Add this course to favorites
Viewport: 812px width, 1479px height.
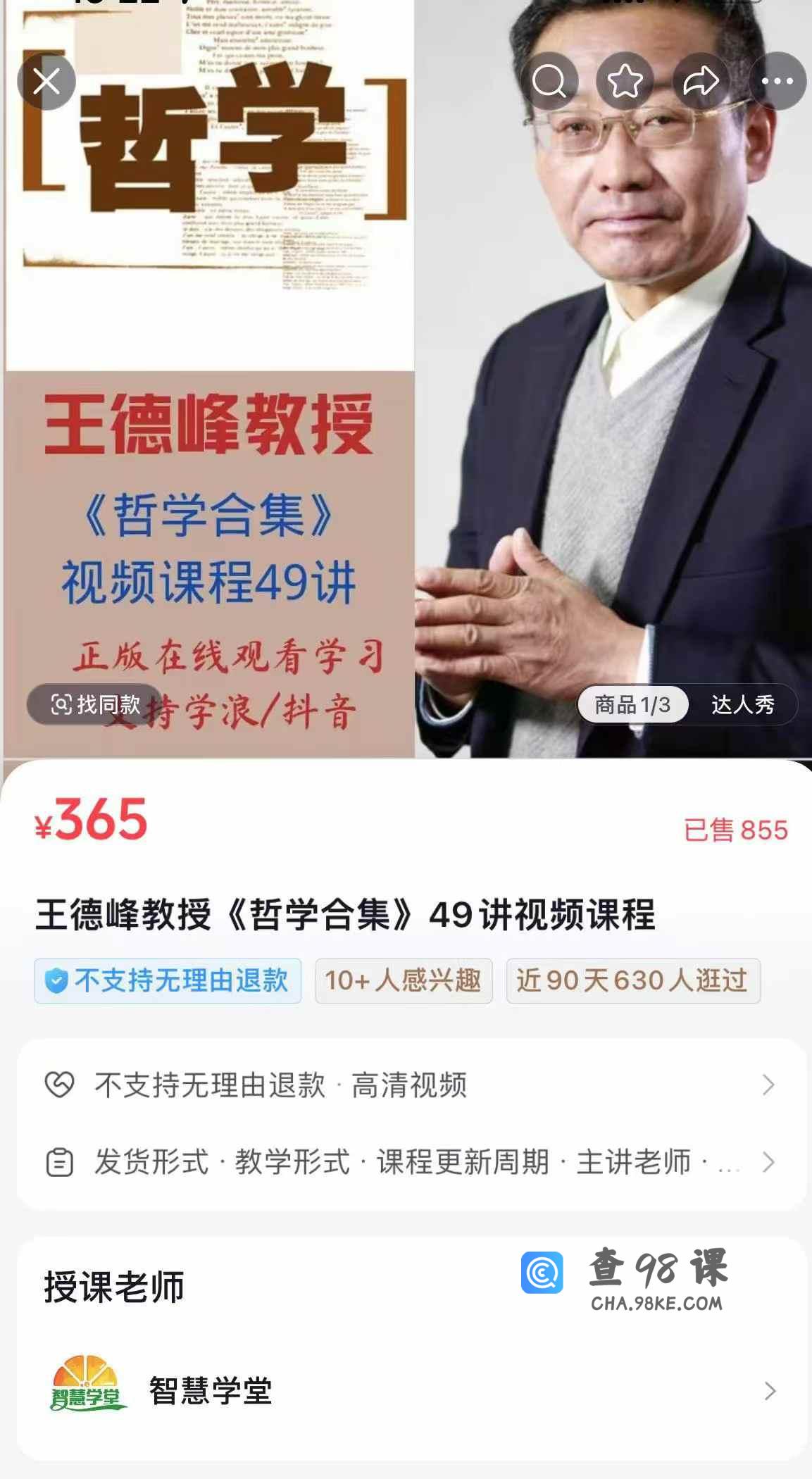pos(625,82)
